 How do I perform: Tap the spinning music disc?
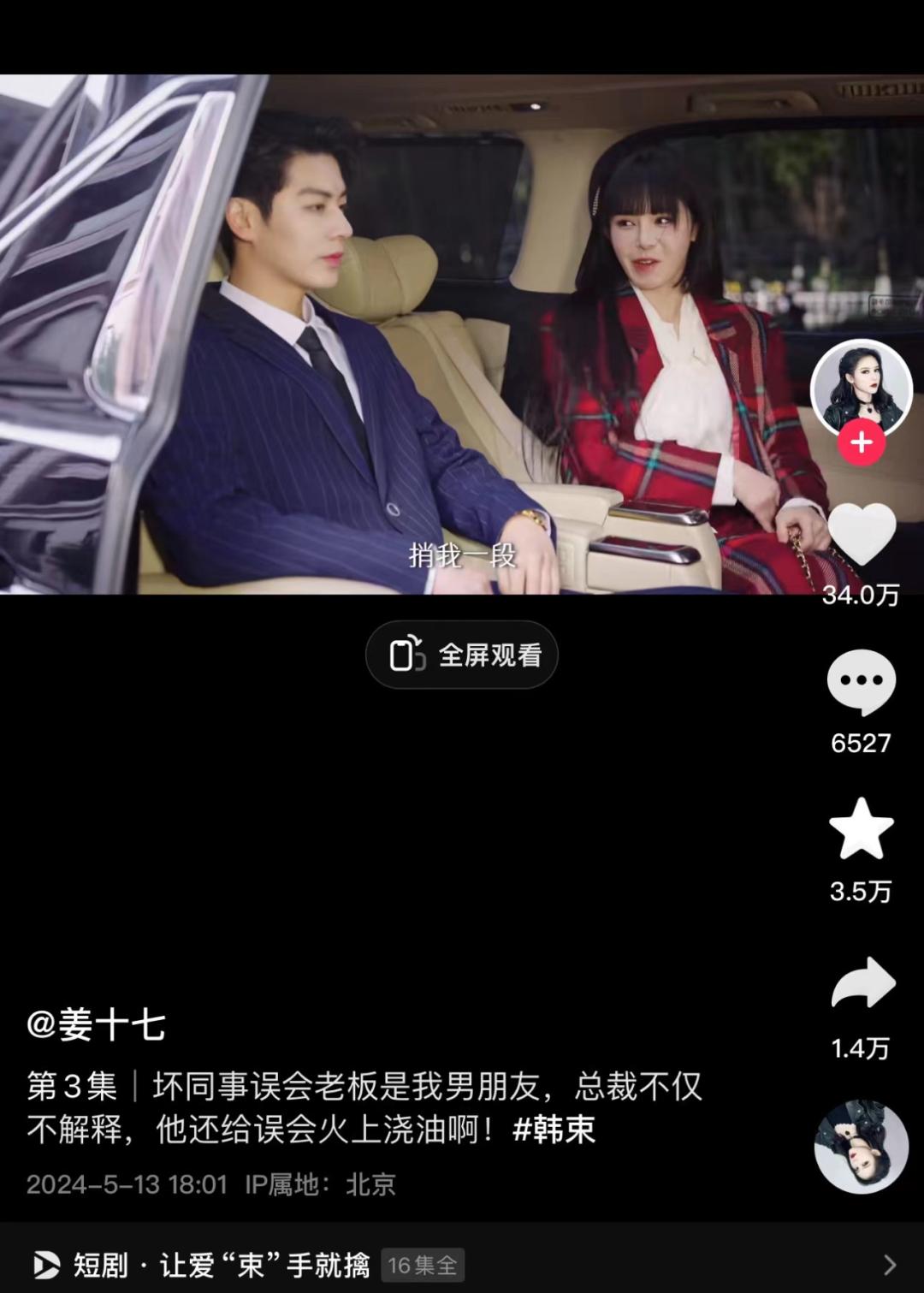(x=861, y=1147)
